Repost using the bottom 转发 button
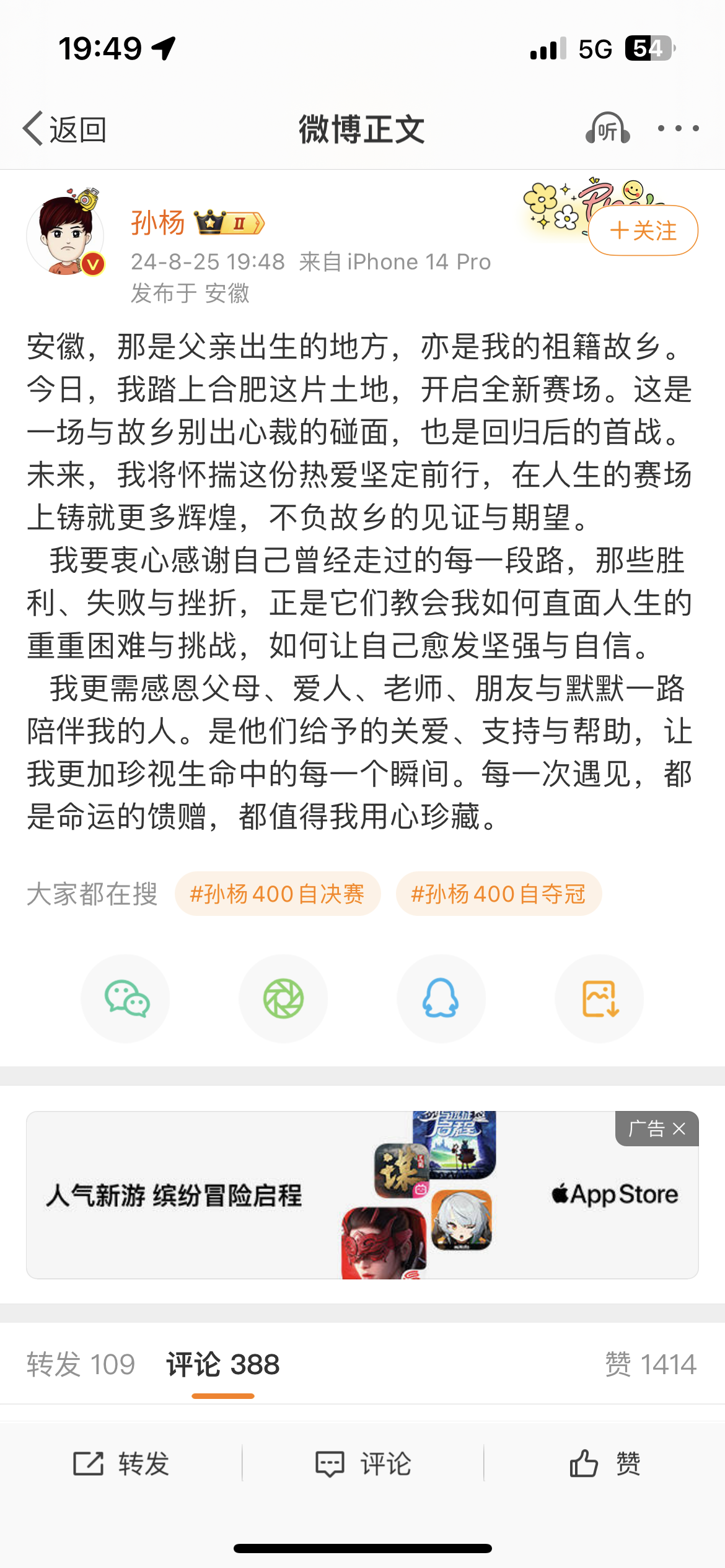The image size is (725, 1568). pyautogui.click(x=121, y=1464)
